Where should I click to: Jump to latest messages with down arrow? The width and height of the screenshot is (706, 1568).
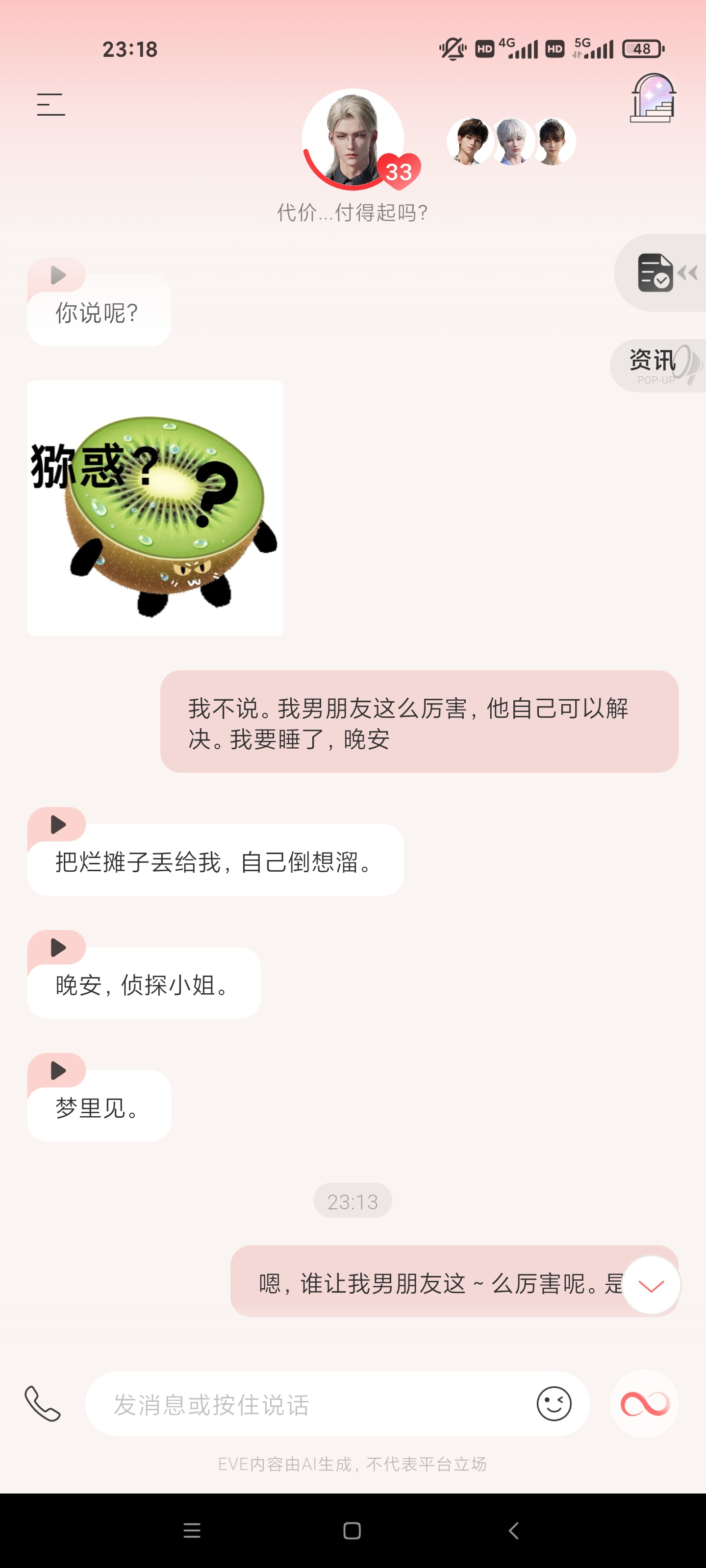[651, 1285]
